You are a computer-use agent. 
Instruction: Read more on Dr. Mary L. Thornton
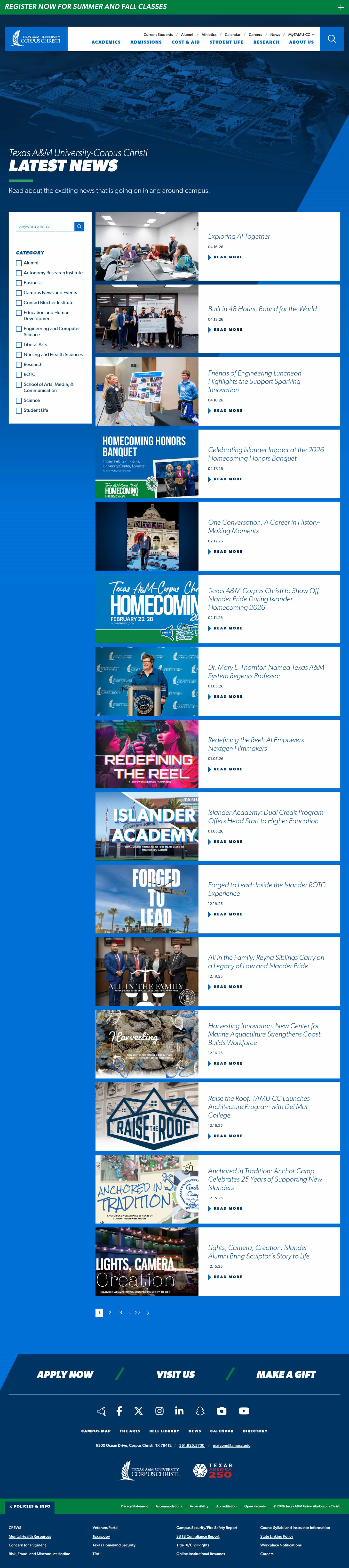coord(227,696)
